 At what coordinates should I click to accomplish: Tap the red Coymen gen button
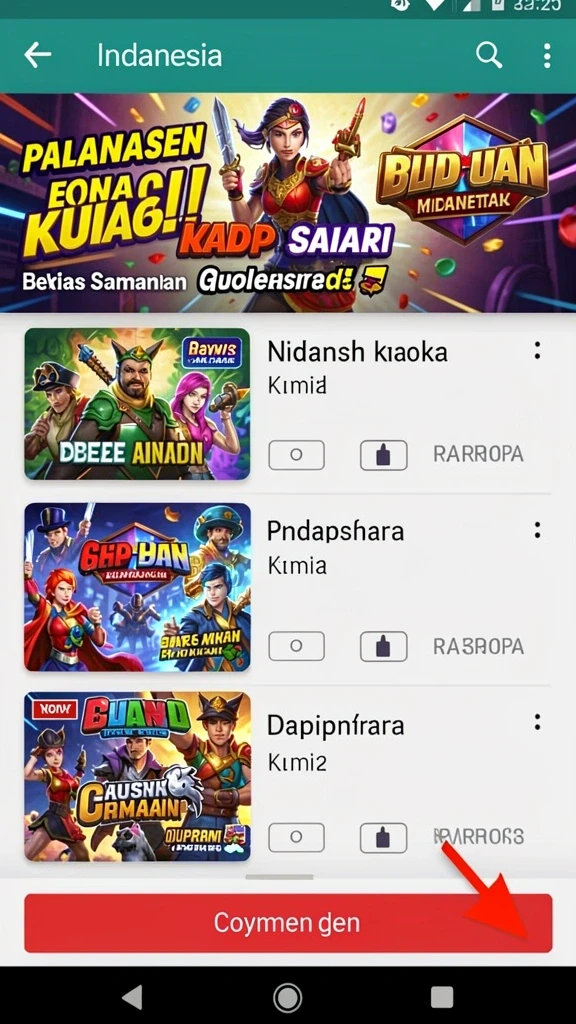pos(288,923)
